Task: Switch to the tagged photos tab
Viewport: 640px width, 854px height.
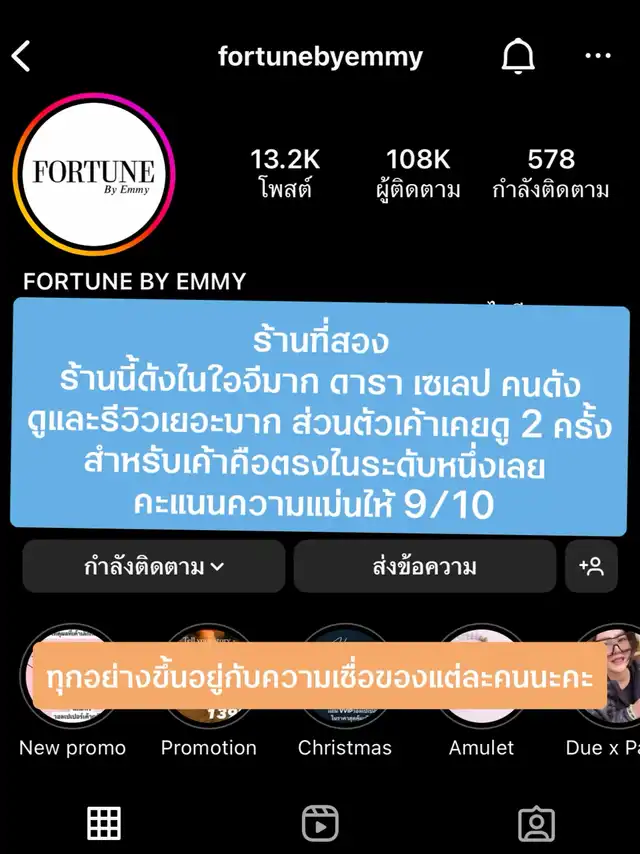Action: pyautogui.click(x=537, y=823)
